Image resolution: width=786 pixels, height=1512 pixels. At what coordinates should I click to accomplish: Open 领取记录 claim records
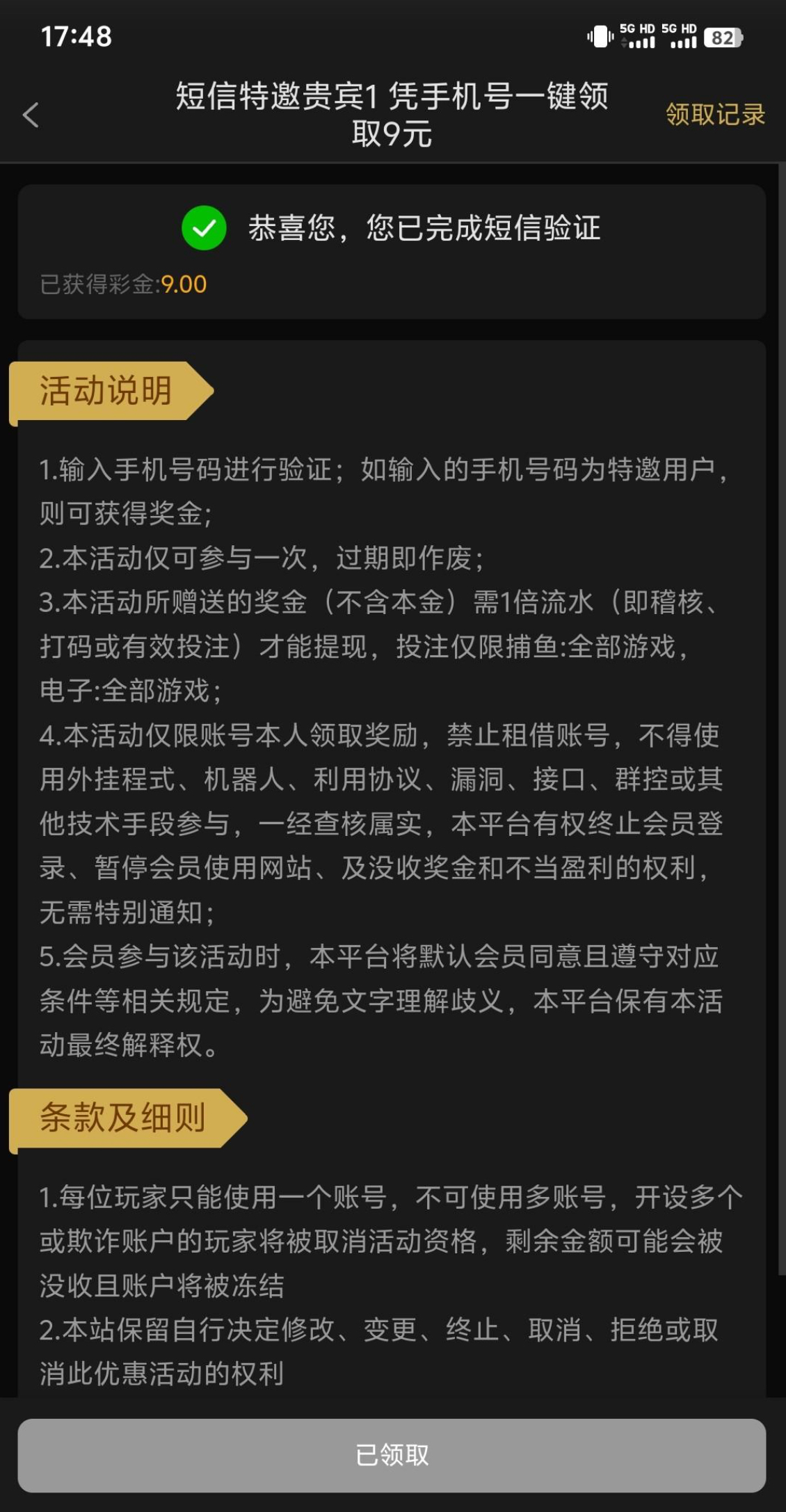click(714, 115)
